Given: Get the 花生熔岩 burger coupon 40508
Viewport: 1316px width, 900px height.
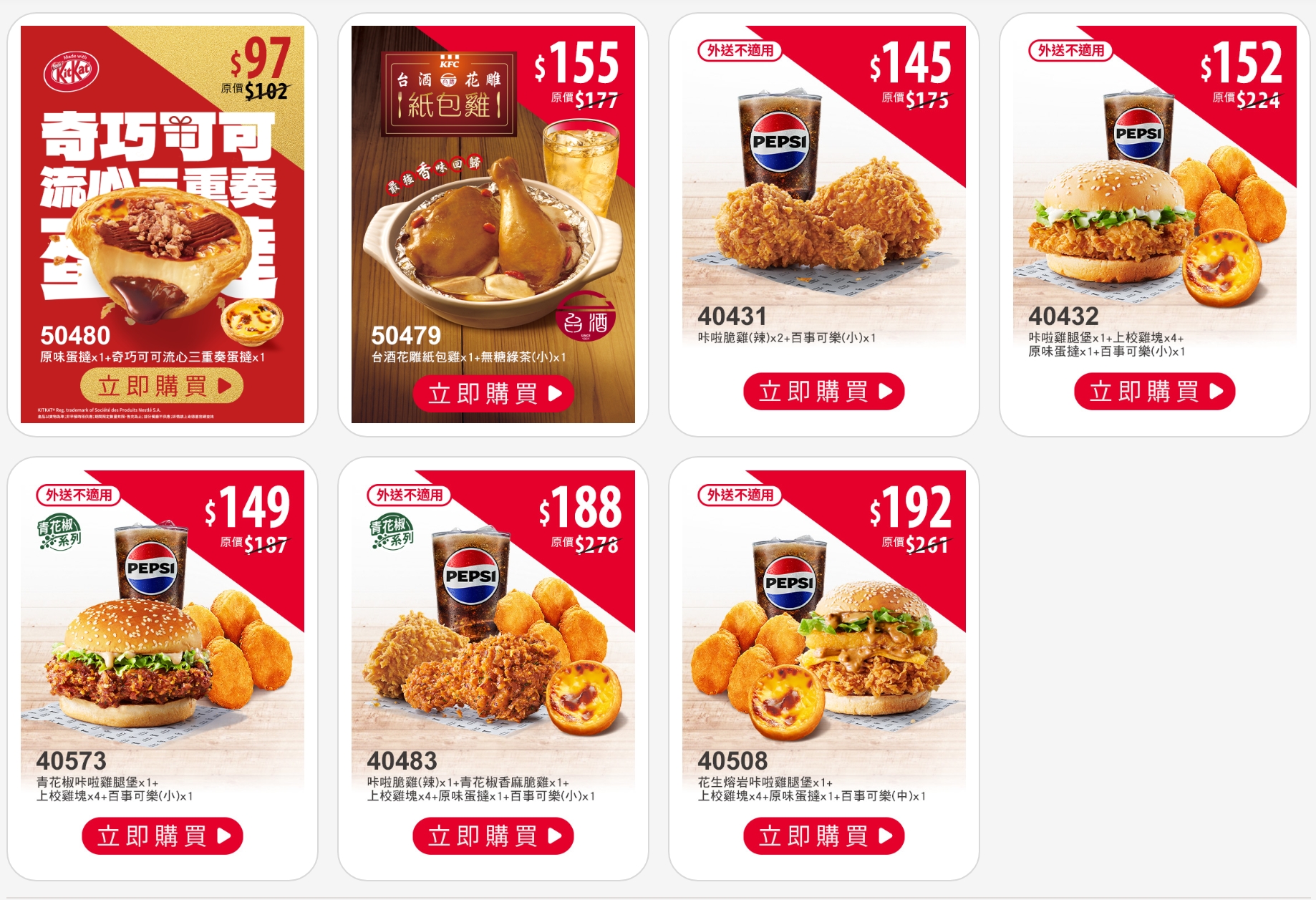Looking at the screenshot, I should point(824,836).
